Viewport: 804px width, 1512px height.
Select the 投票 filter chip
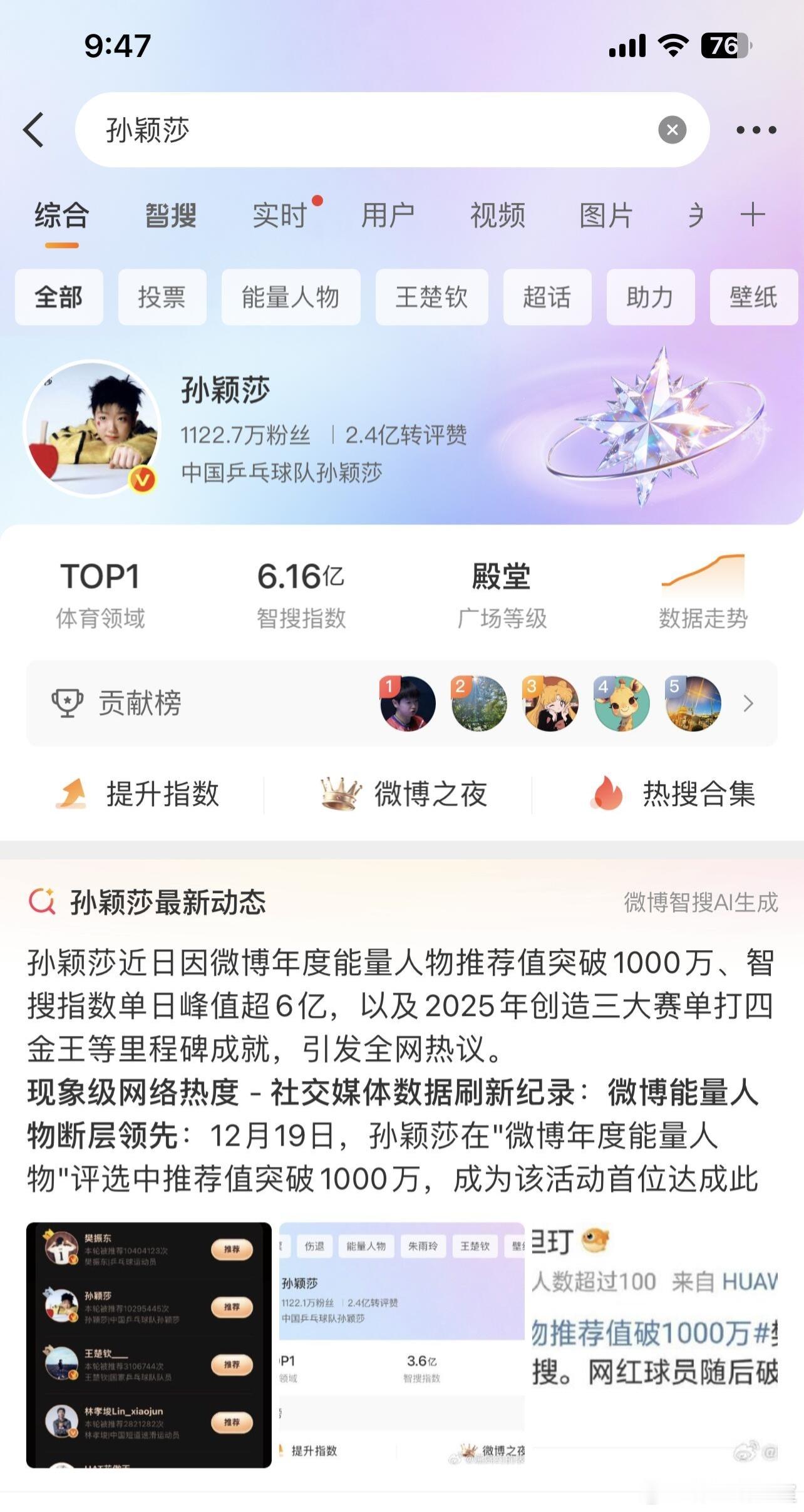coord(162,298)
